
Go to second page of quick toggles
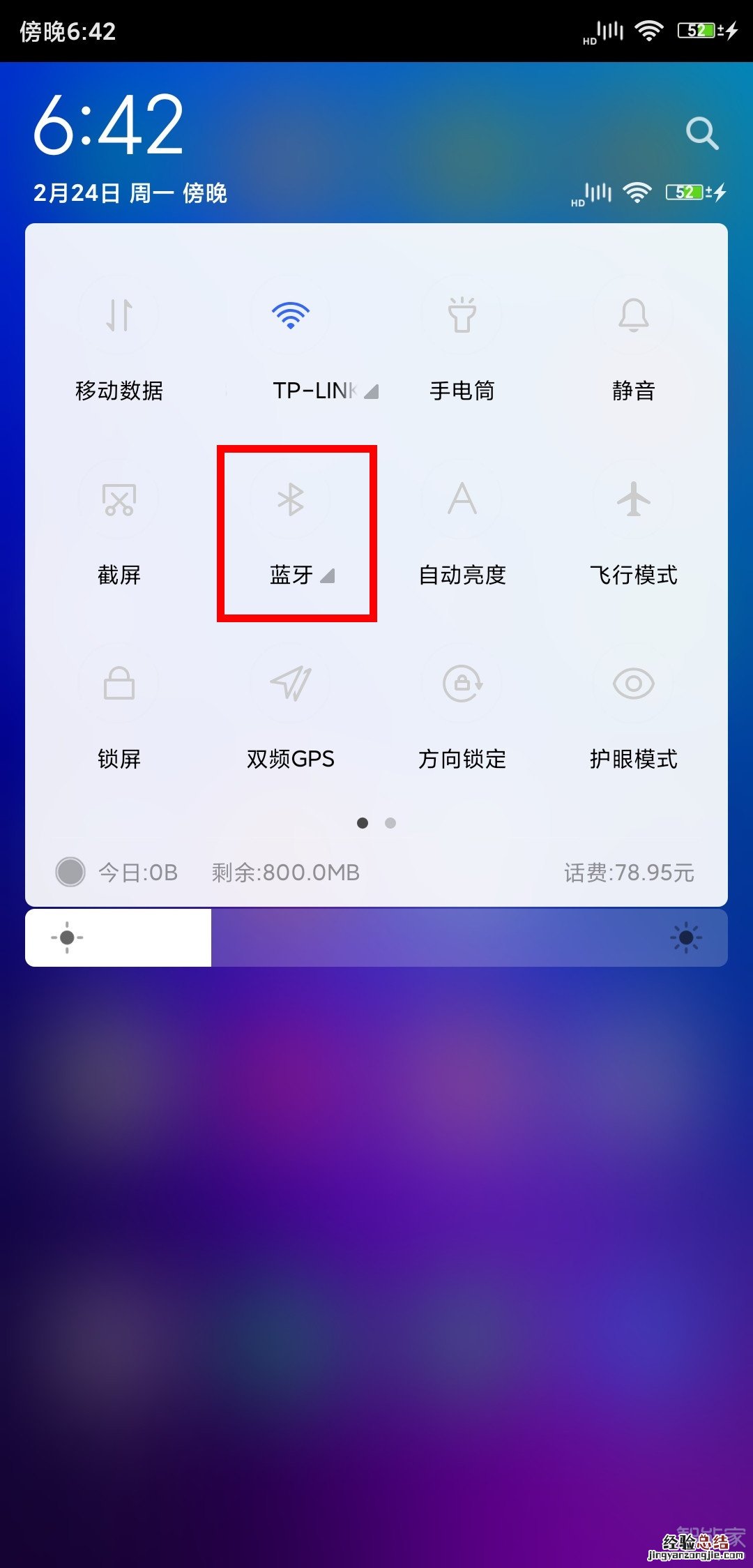390,823
